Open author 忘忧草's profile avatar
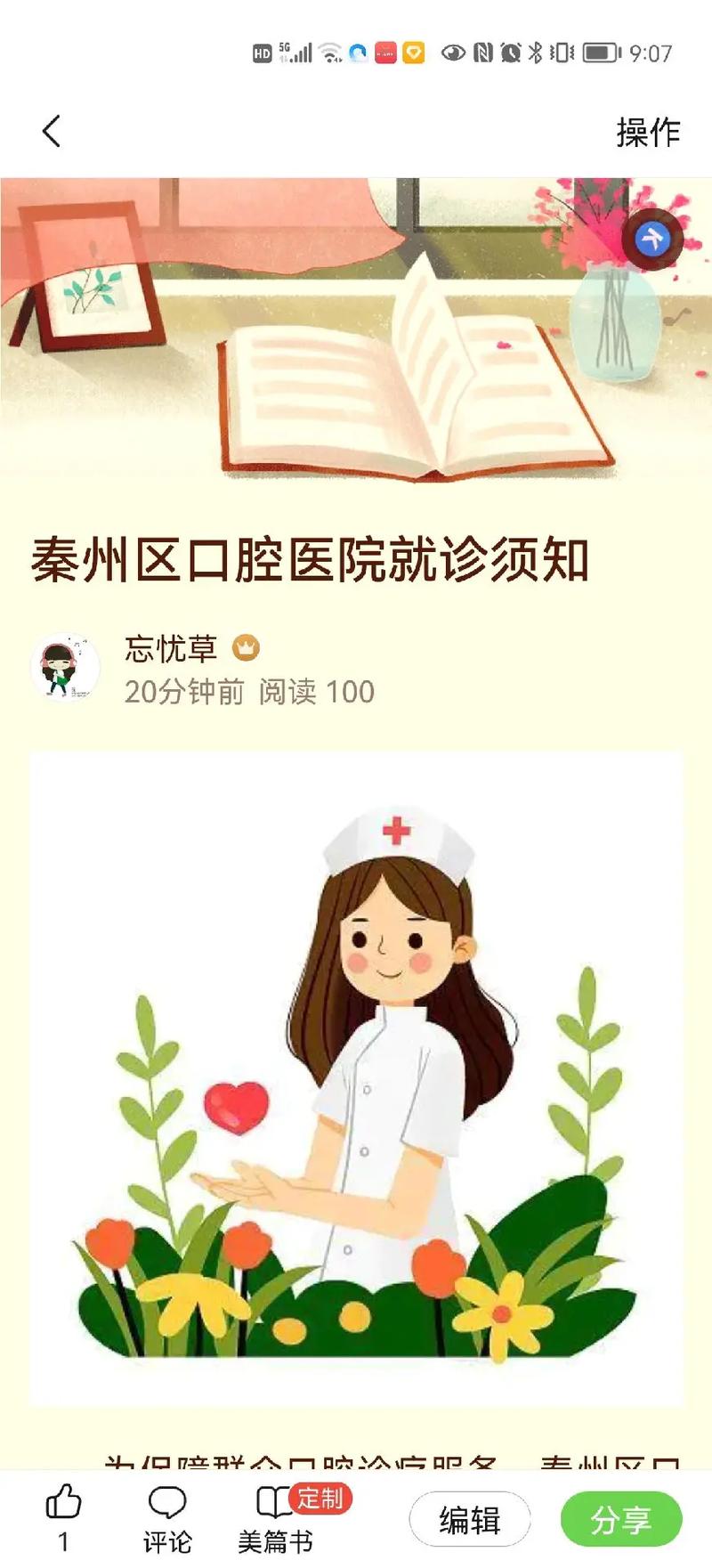Screen dimensions: 712x1568 (65, 668)
